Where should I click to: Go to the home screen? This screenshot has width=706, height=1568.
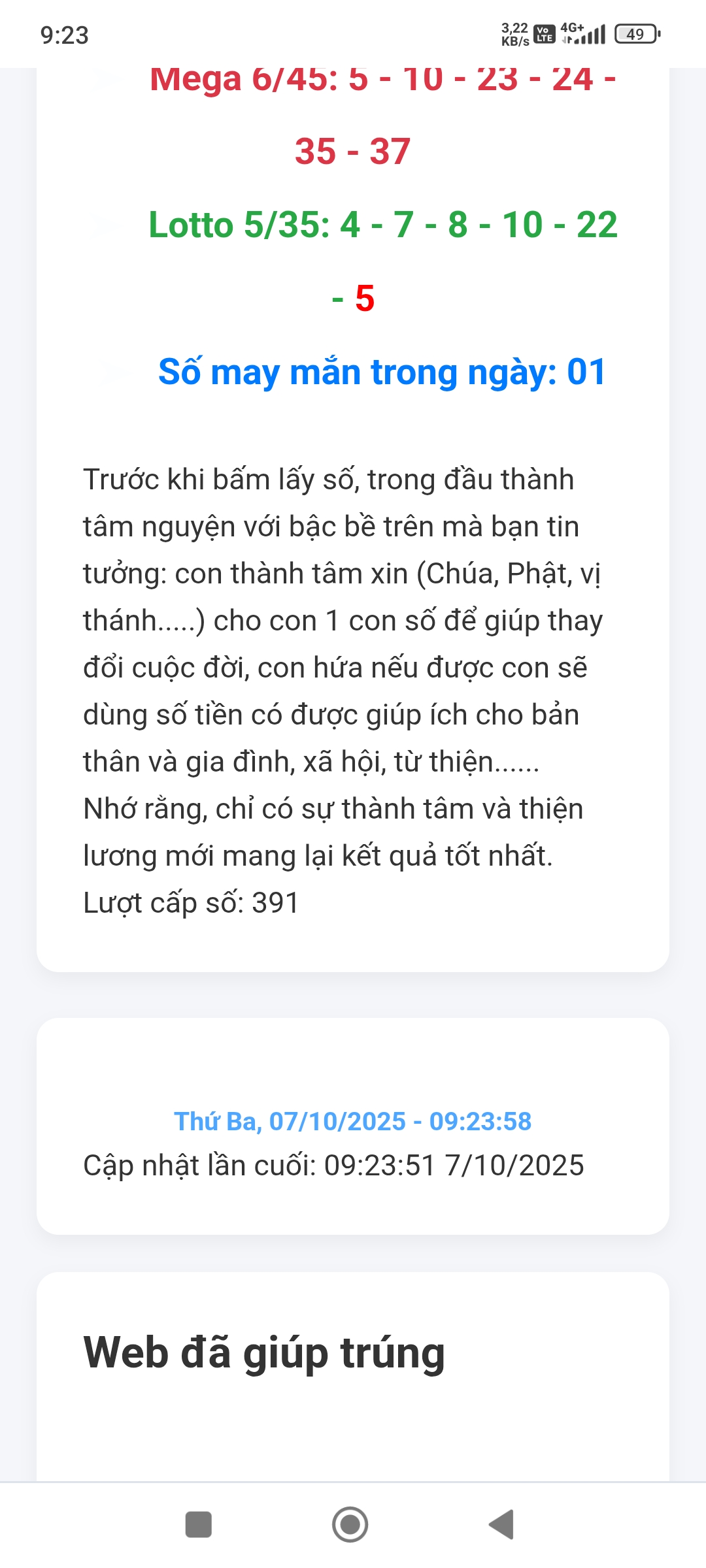click(350, 1524)
